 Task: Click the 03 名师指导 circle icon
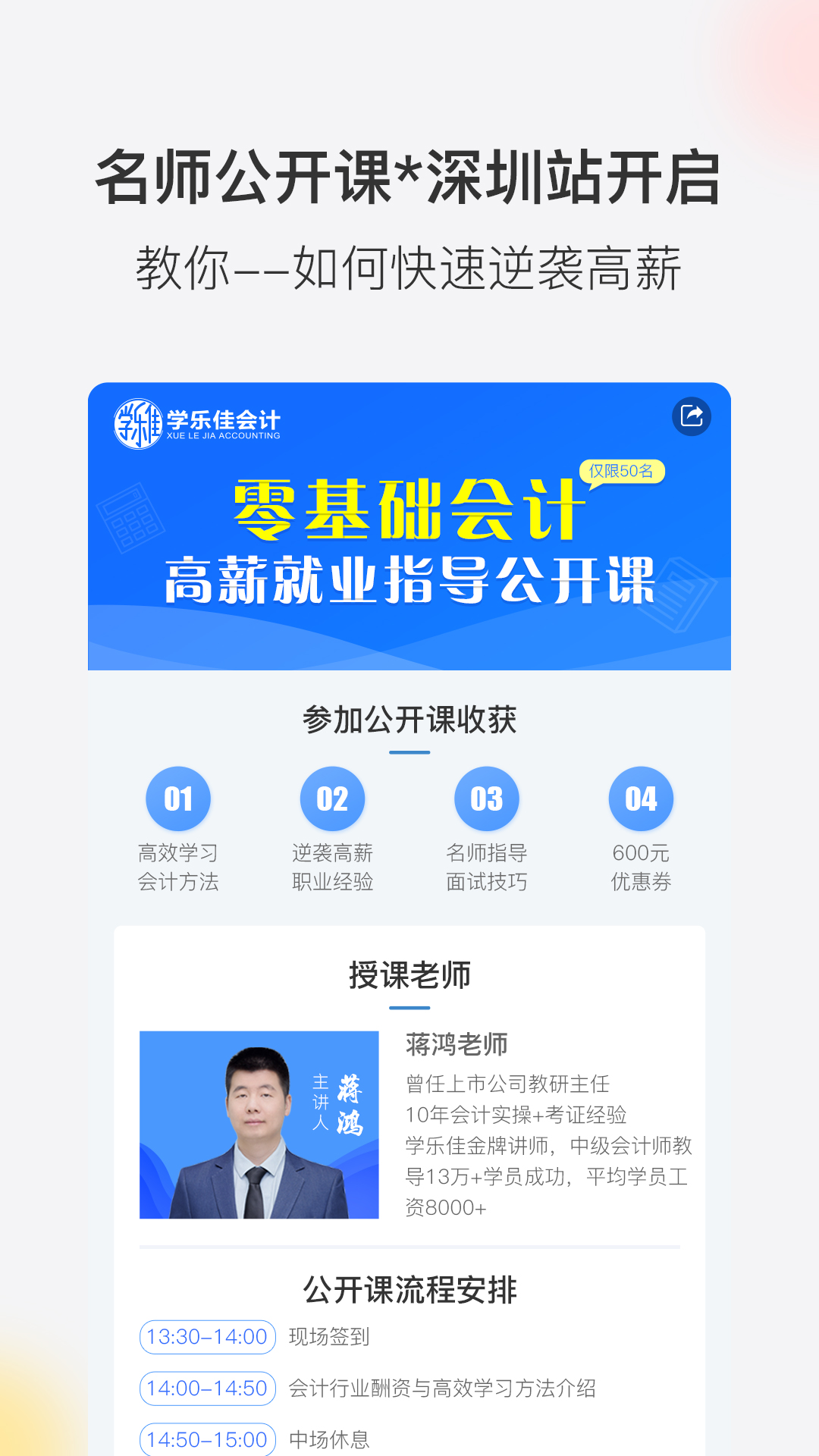(485, 798)
